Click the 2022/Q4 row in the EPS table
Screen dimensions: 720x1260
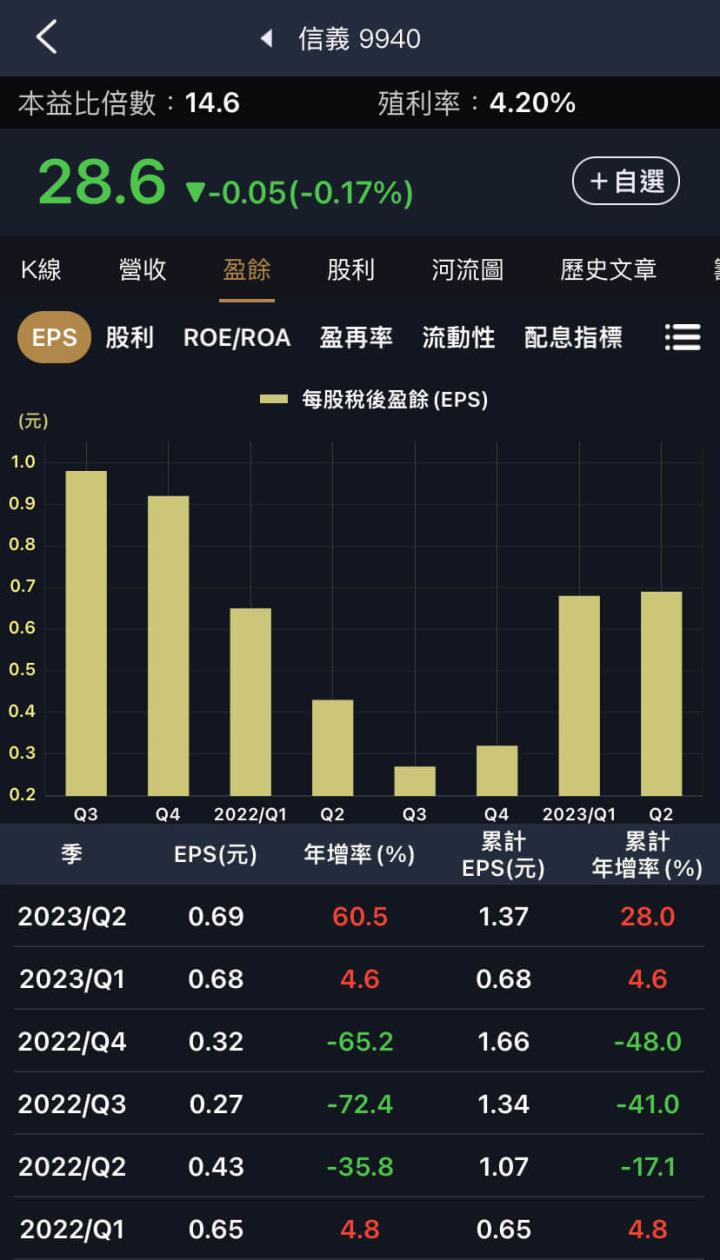[360, 1041]
